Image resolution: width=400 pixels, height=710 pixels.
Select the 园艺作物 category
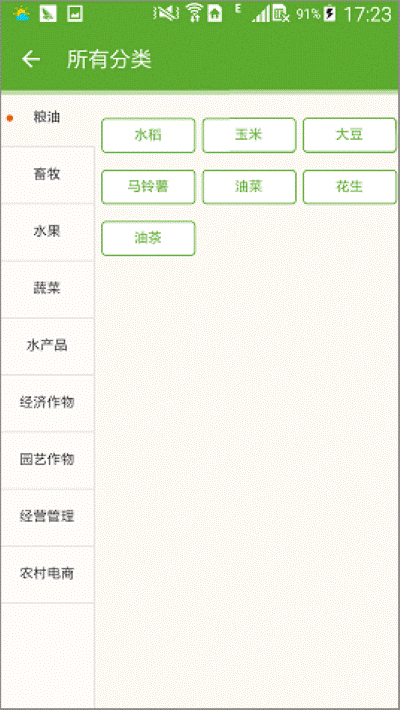(47, 460)
